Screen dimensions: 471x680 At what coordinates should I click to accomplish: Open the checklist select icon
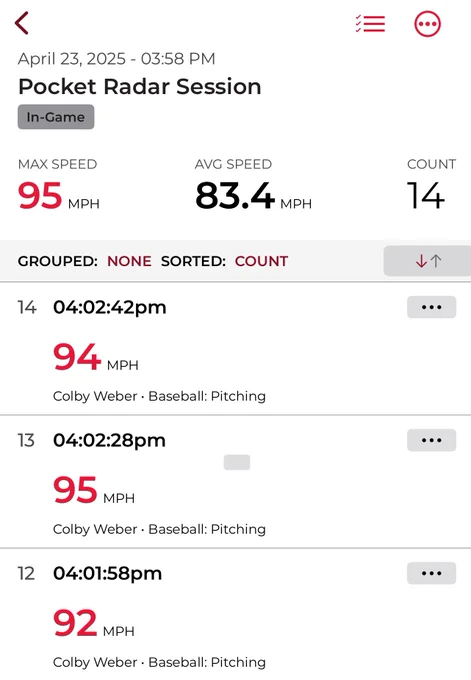pyautogui.click(x=370, y=23)
